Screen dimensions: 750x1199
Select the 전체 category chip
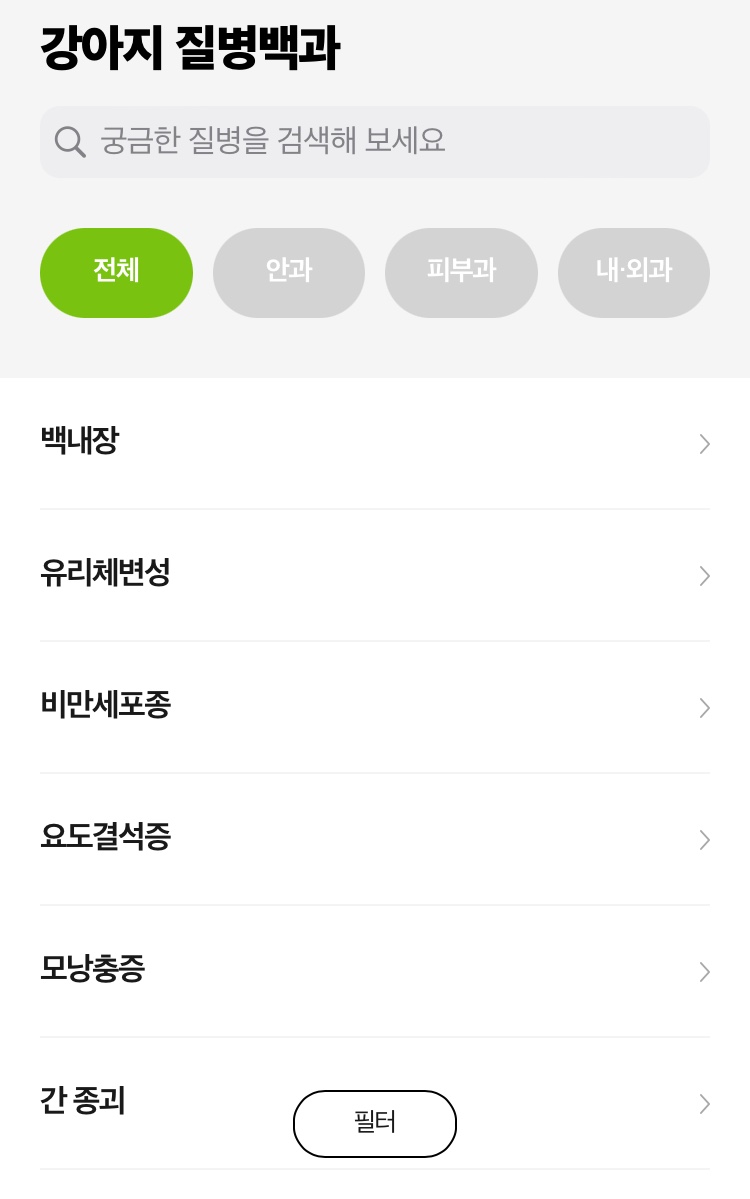point(116,272)
